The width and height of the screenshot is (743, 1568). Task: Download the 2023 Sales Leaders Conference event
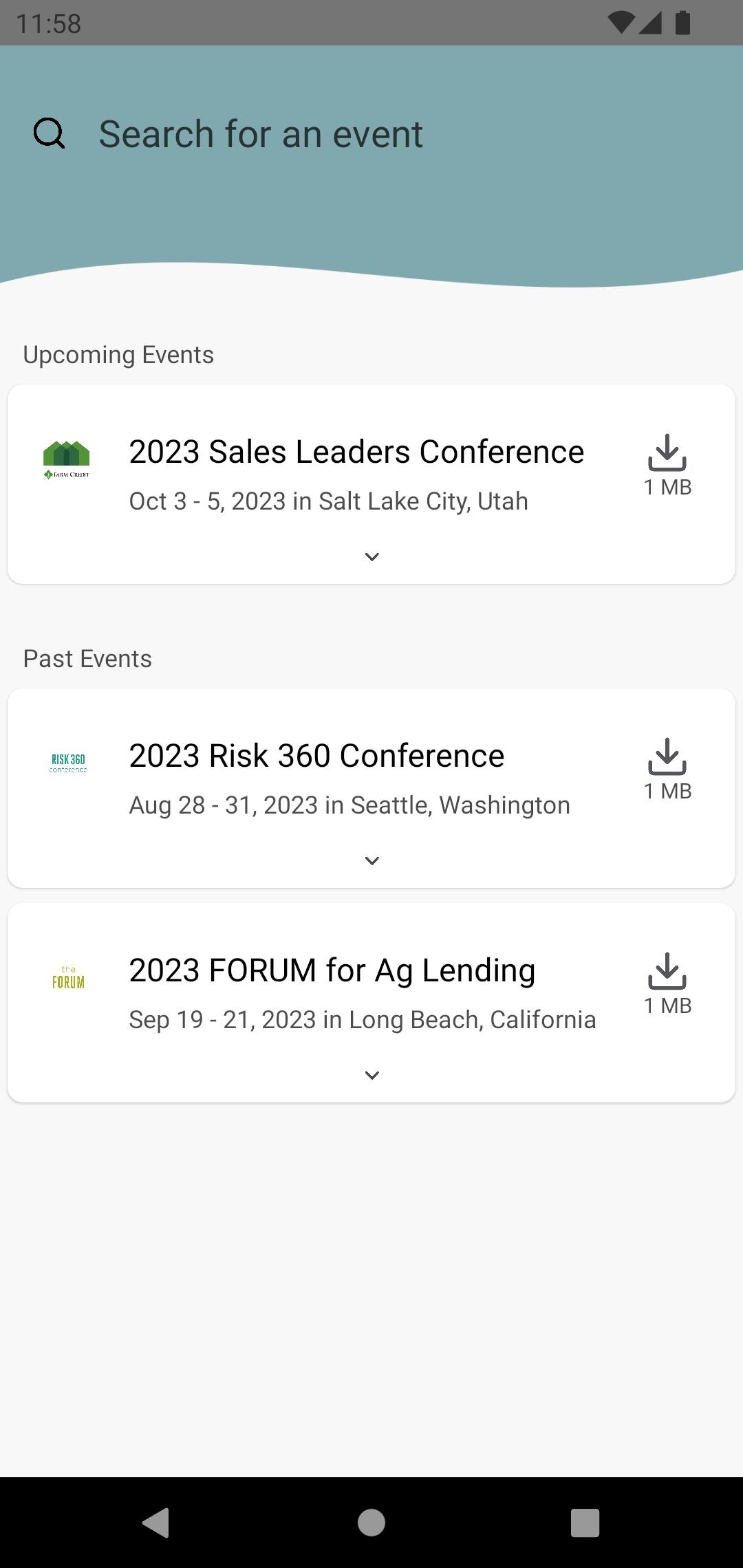[x=667, y=466]
